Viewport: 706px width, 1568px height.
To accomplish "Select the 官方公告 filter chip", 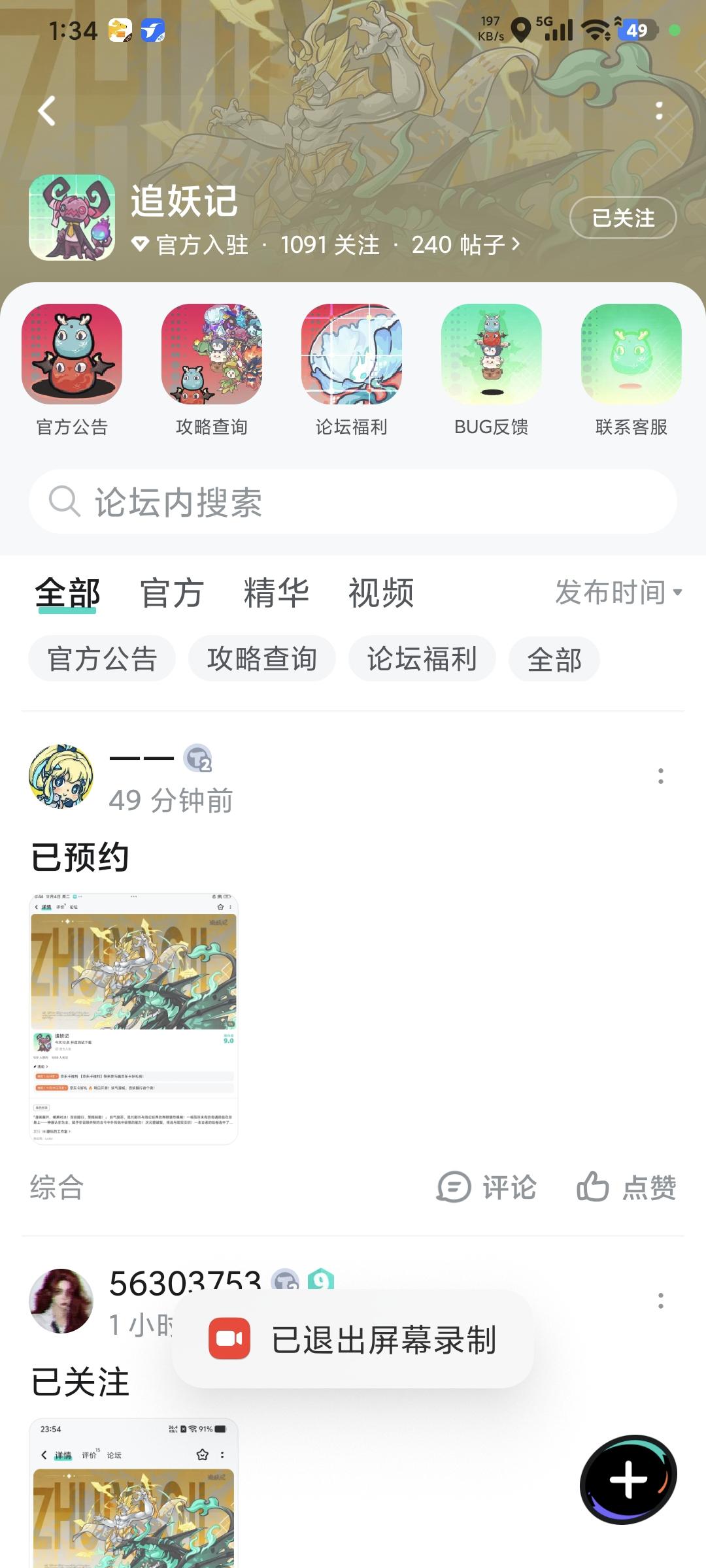I will click(x=101, y=659).
